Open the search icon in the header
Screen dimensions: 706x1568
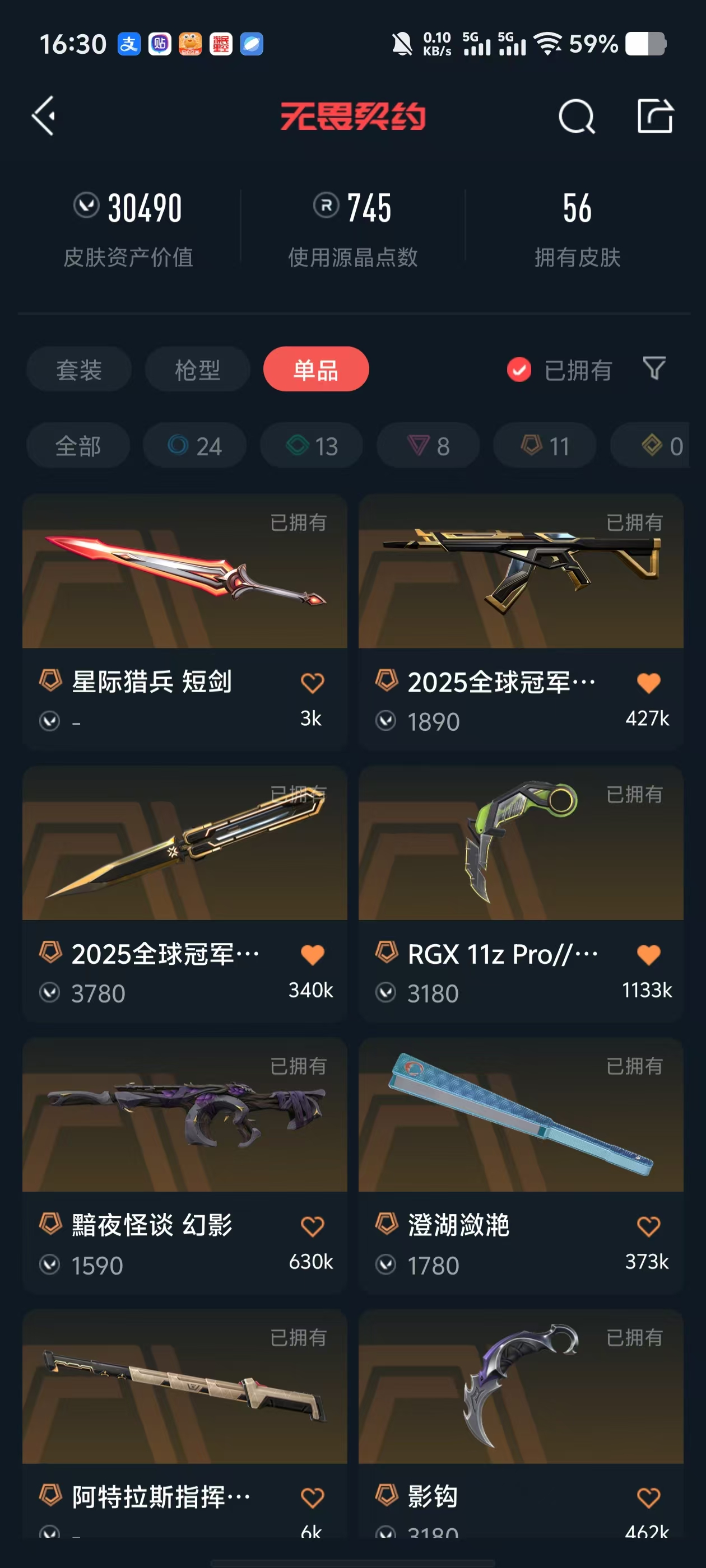(575, 116)
